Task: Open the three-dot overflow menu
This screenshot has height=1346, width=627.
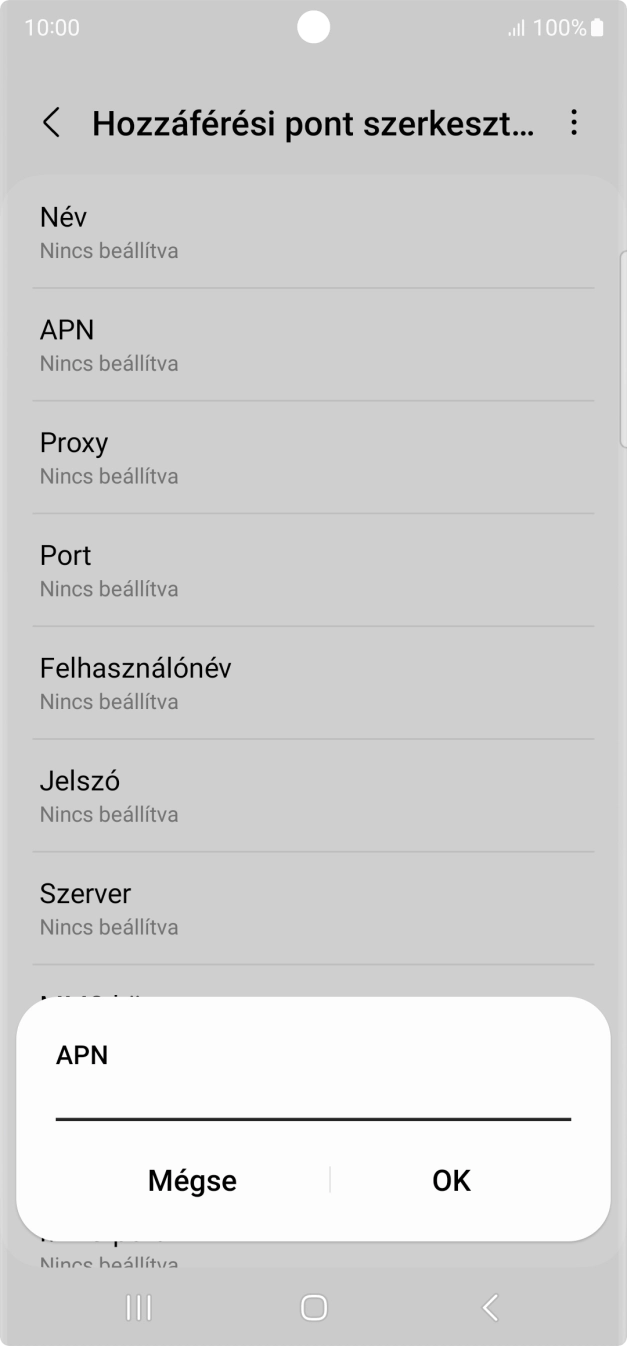Action: click(573, 123)
